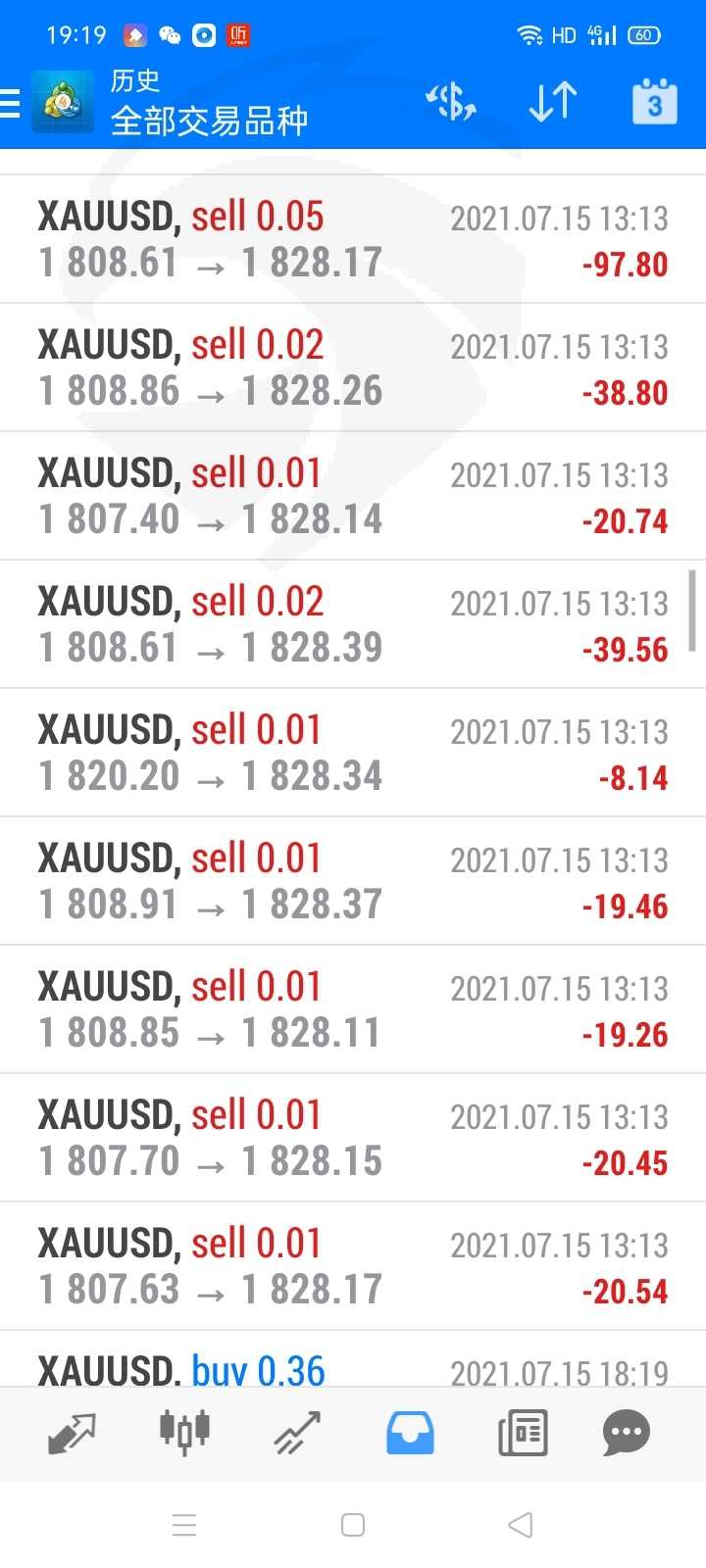Screen dimensions: 706x1568
Task: Switch to the Quotes tab
Action: [x=72, y=1434]
